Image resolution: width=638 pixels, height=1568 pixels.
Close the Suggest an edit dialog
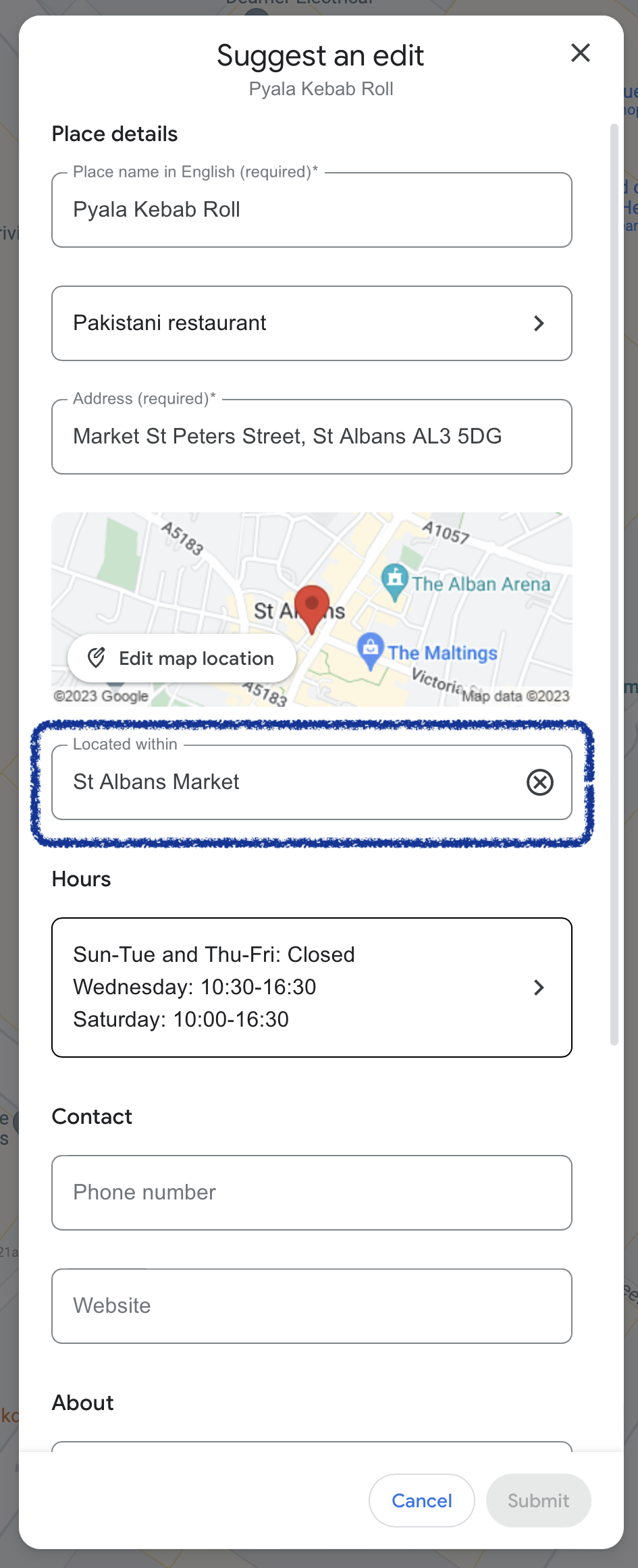(580, 53)
